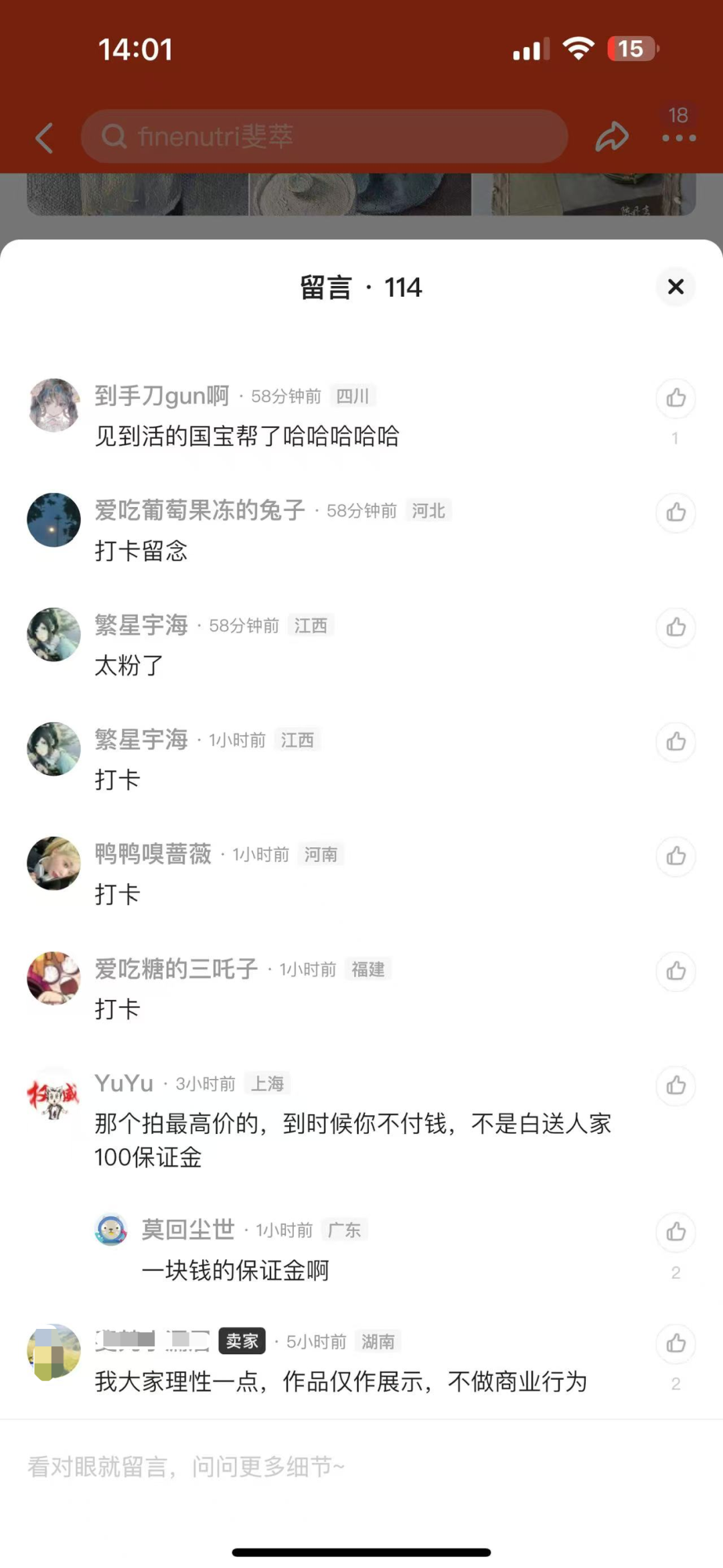Open 鸭鸭嗅蔷薇's profile avatar
The height and width of the screenshot is (1568, 723).
tap(54, 863)
